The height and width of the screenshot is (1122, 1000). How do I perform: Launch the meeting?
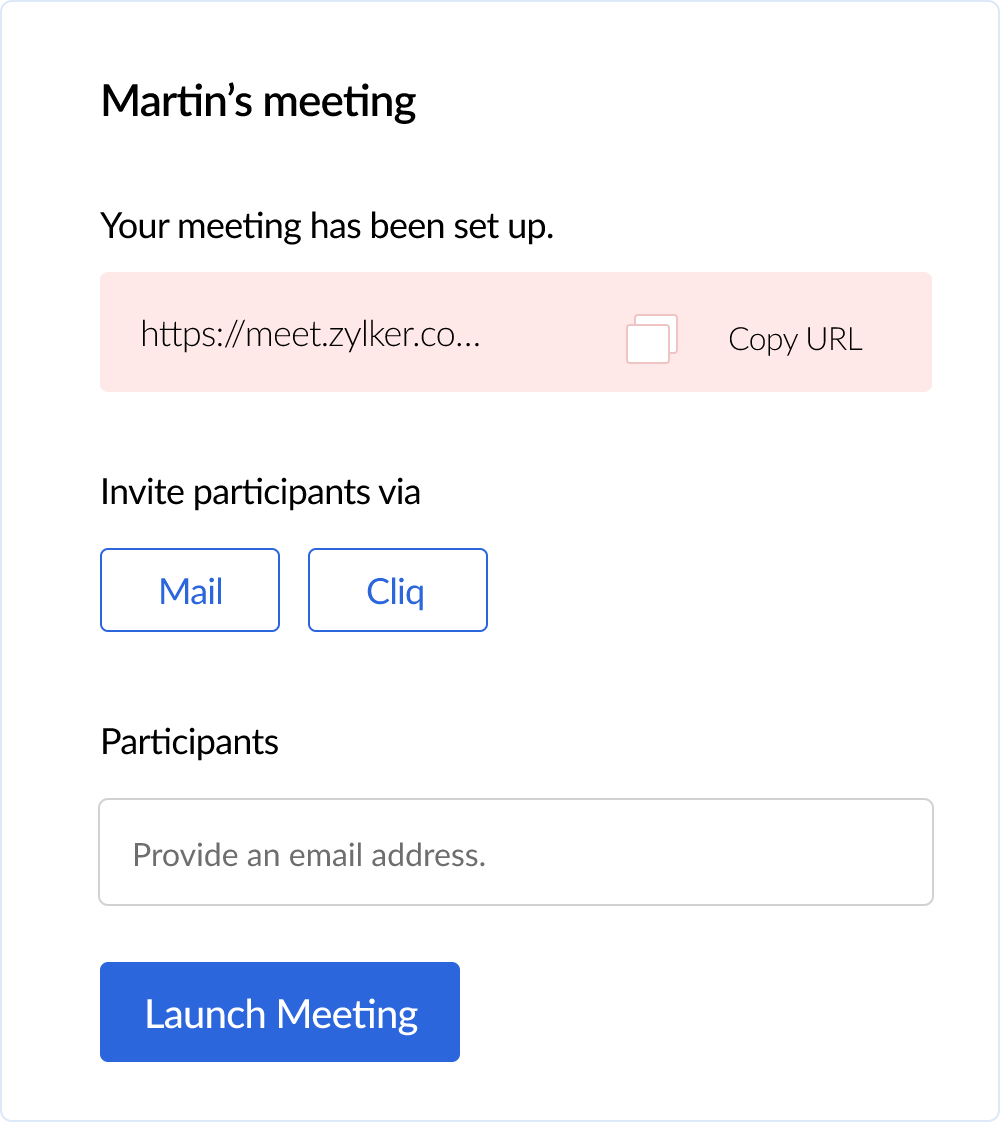click(280, 1012)
